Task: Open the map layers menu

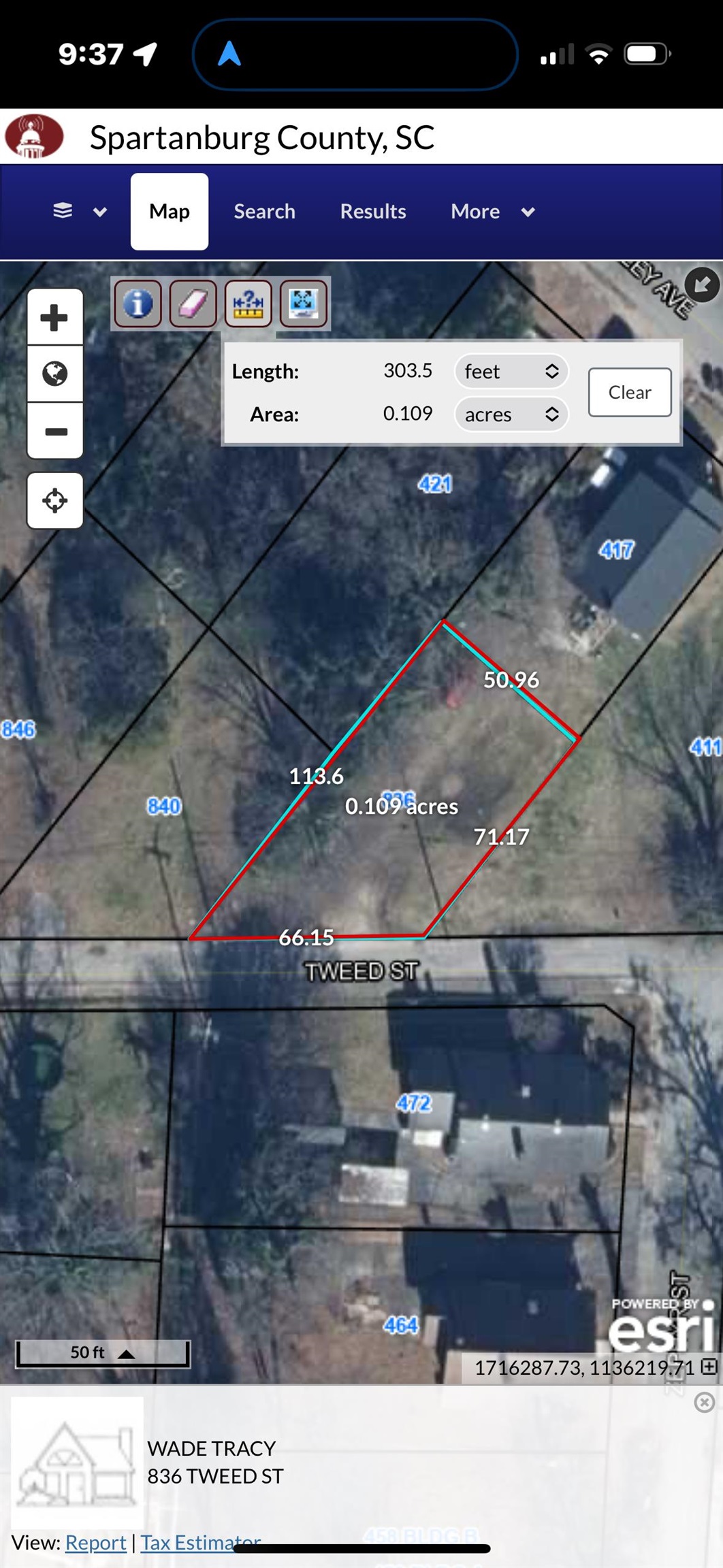Action: click(x=79, y=212)
